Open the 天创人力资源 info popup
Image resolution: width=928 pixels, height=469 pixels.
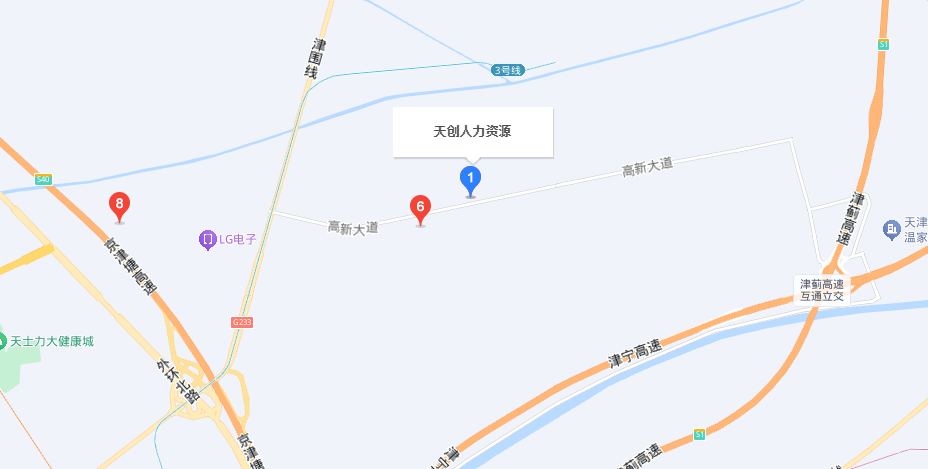pos(472,132)
